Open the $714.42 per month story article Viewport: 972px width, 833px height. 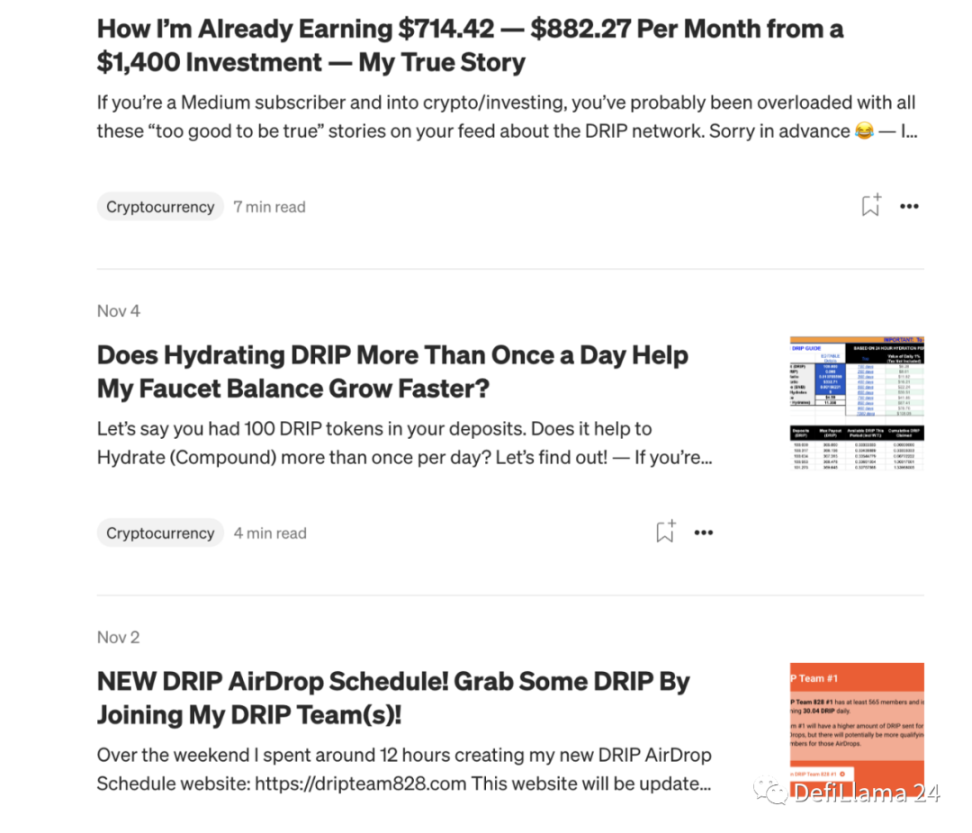pyautogui.click(x=470, y=45)
